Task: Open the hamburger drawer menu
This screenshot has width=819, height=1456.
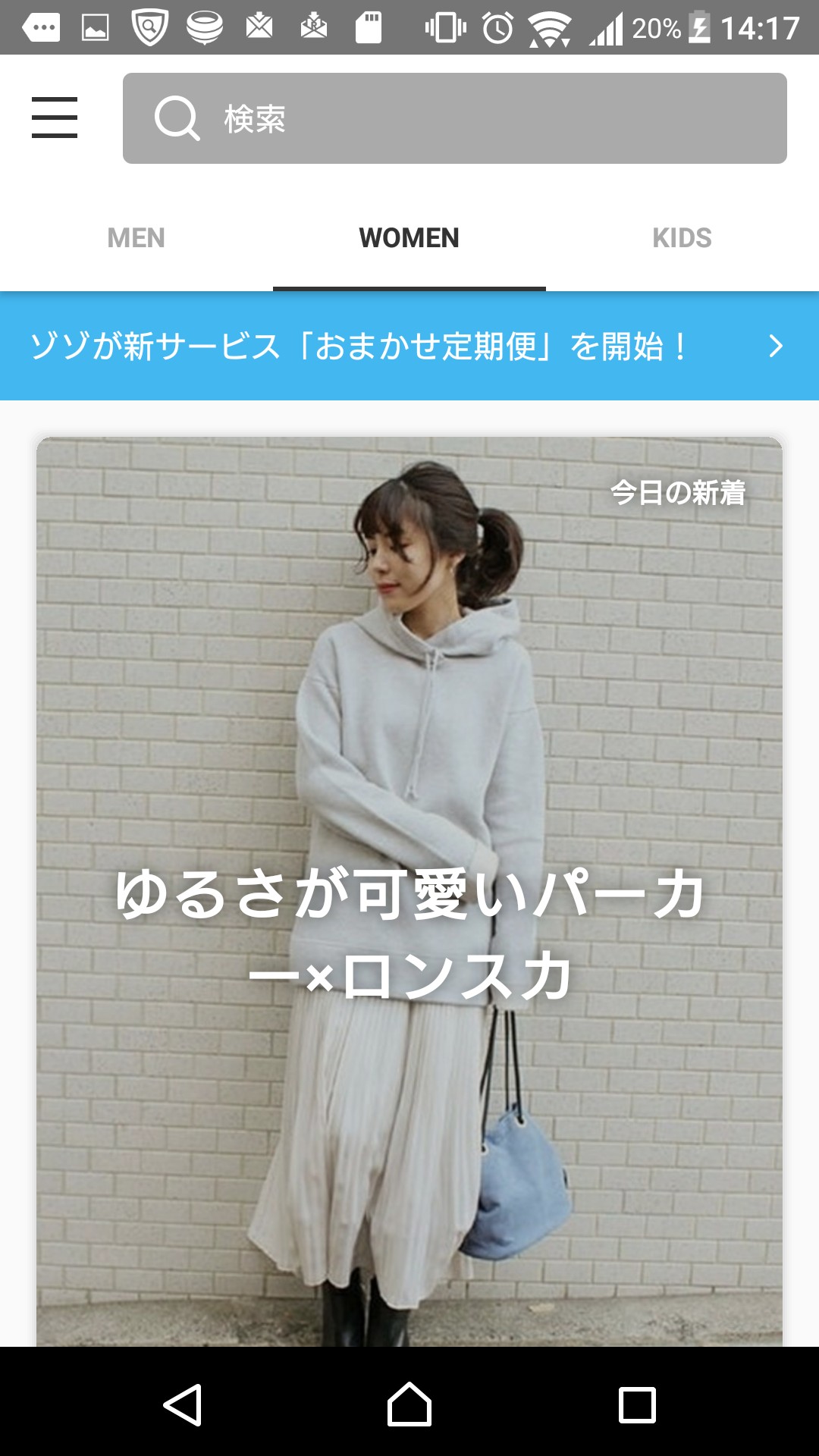Action: point(55,118)
